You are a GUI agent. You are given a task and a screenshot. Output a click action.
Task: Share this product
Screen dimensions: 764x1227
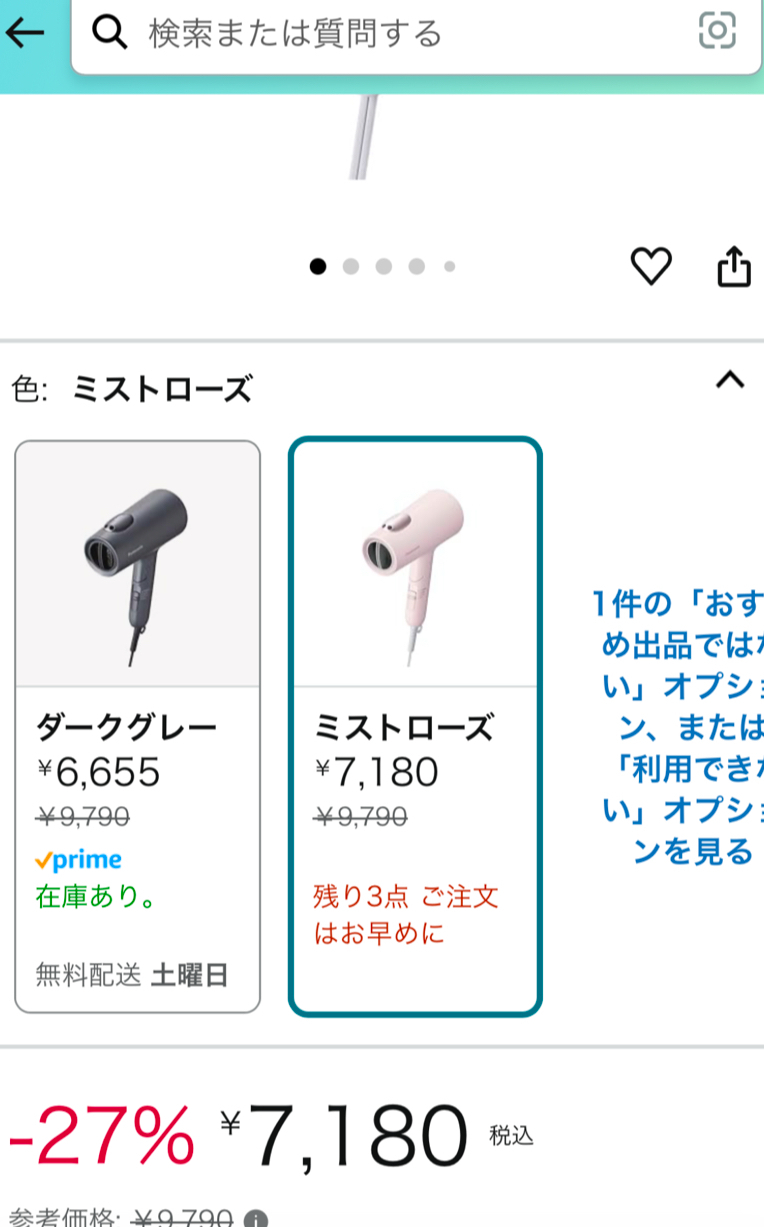[x=734, y=266]
